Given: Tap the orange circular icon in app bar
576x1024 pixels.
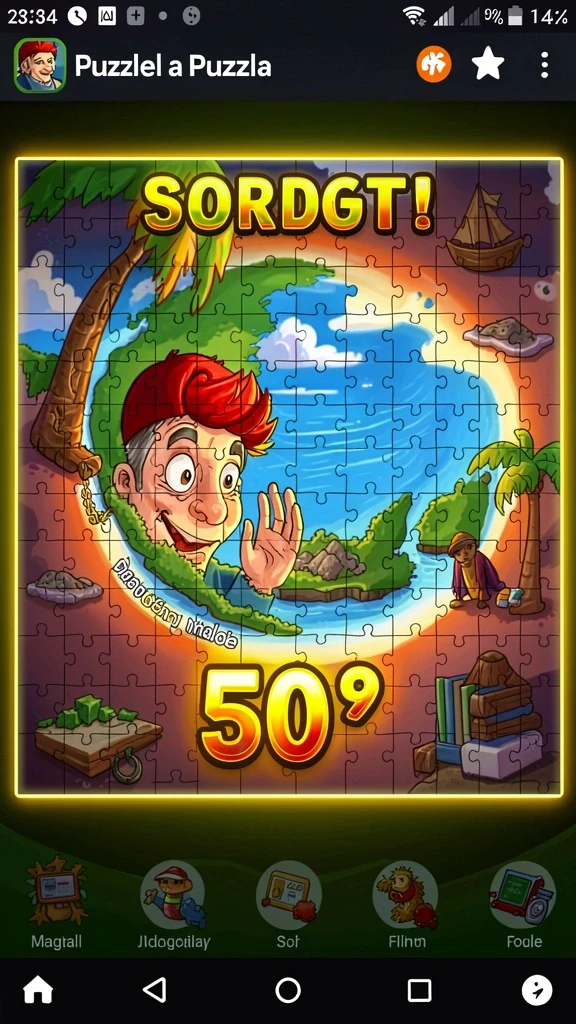Looking at the screenshot, I should 434,65.
